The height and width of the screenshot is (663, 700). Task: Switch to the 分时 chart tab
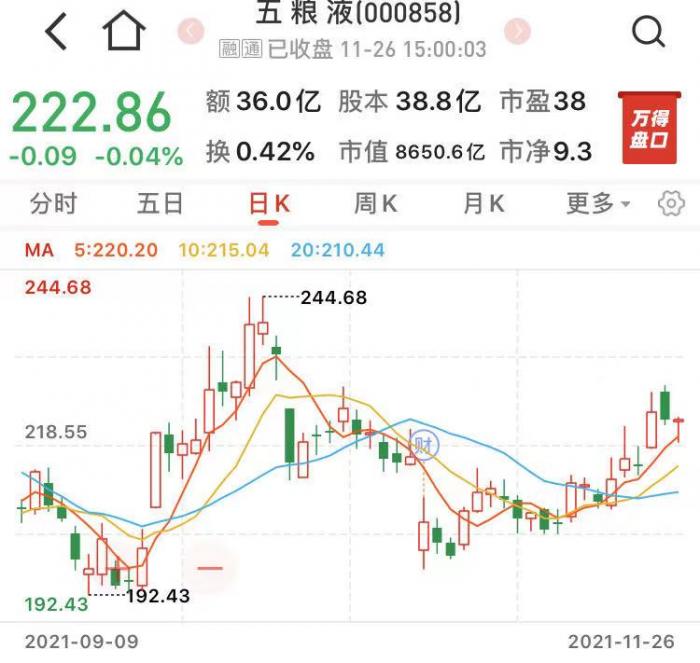(53, 204)
